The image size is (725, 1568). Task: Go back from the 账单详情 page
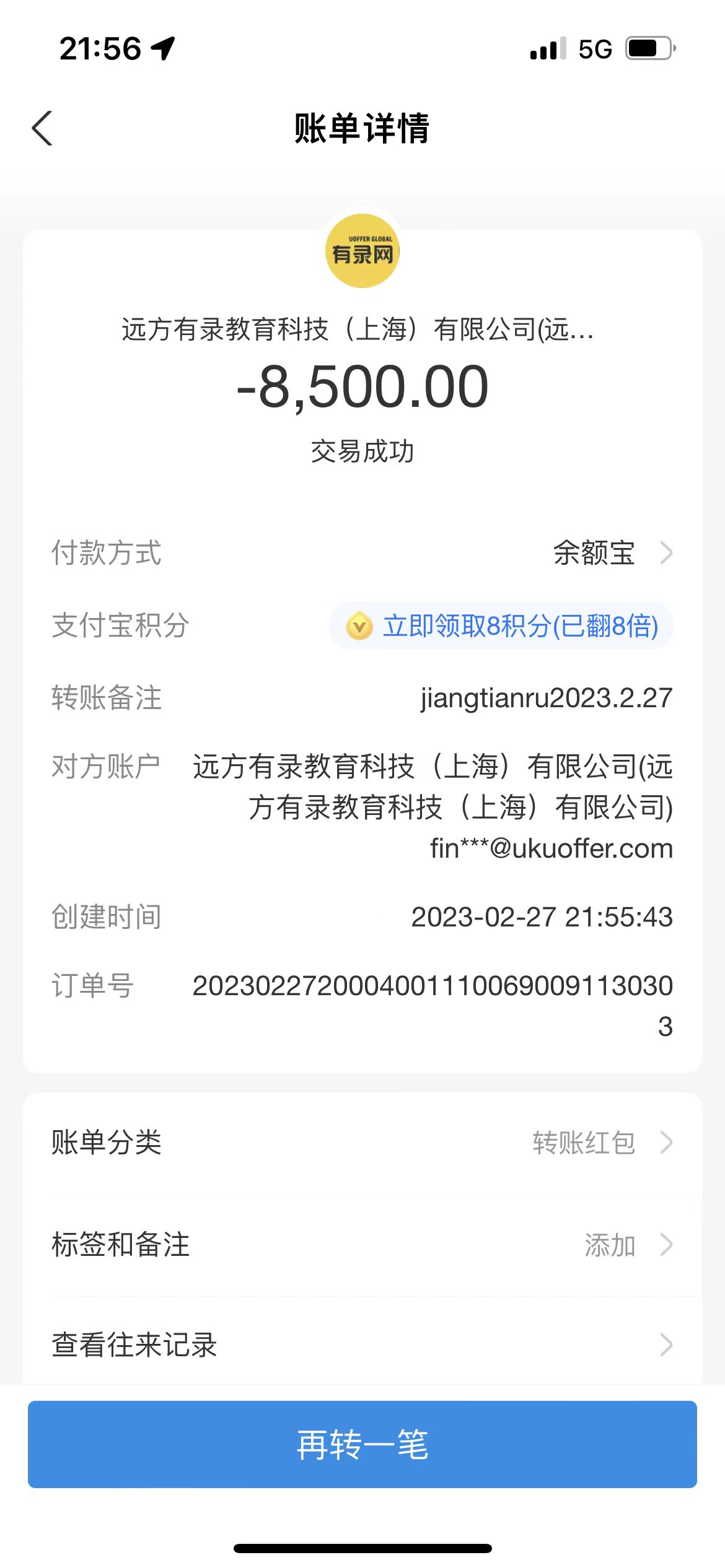[x=42, y=129]
